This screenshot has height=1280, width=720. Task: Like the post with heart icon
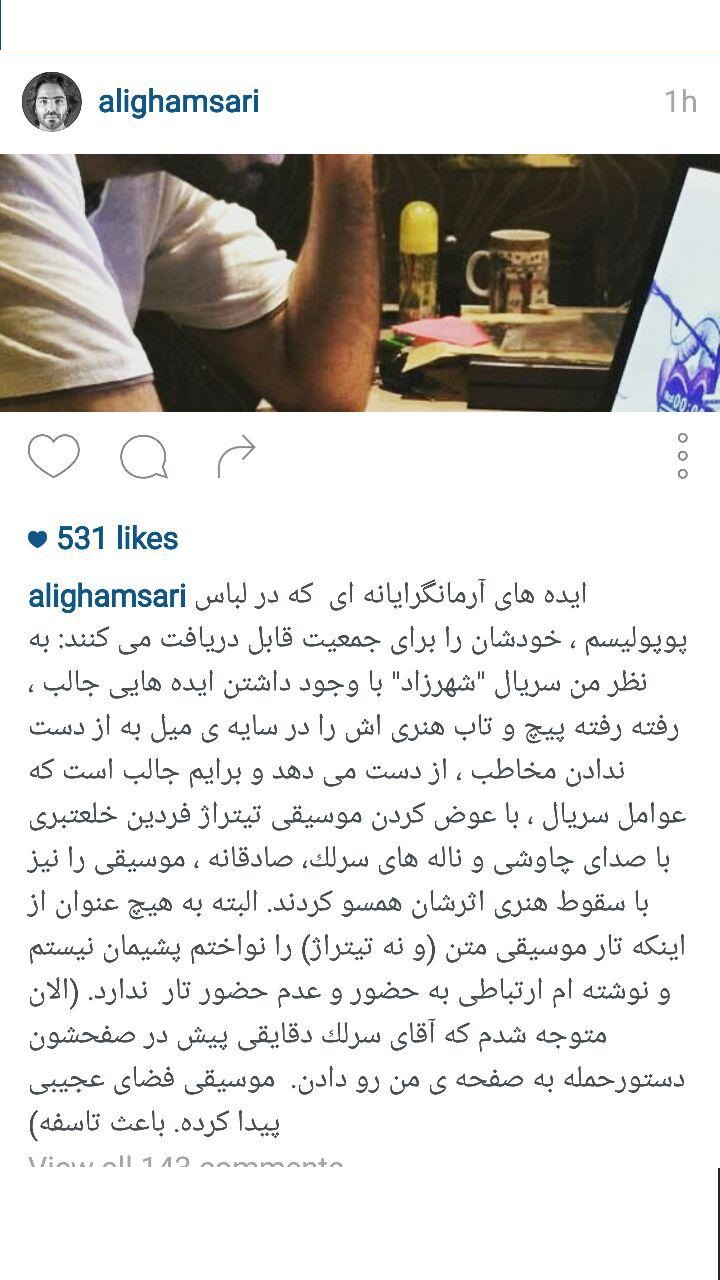[54, 458]
